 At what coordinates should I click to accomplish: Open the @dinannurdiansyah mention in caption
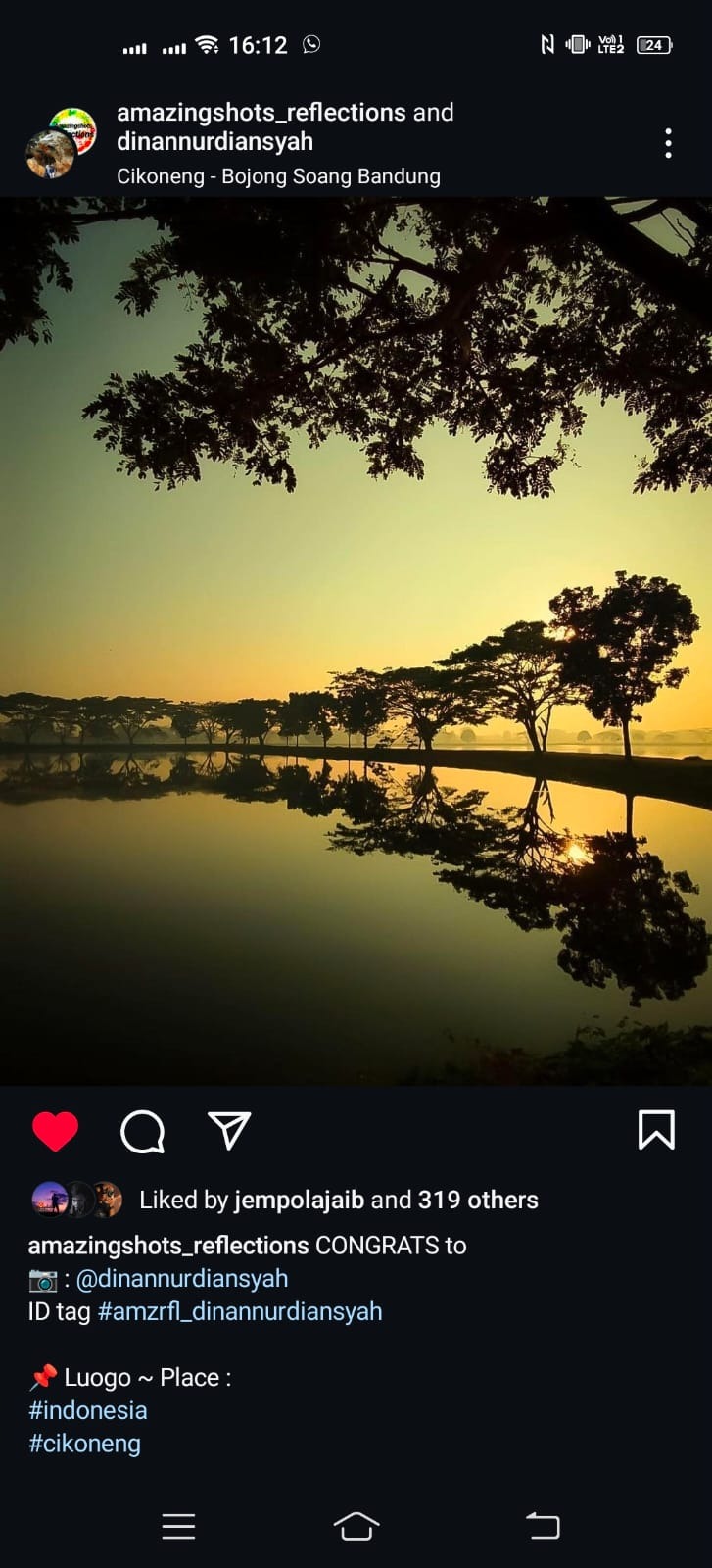182,1278
